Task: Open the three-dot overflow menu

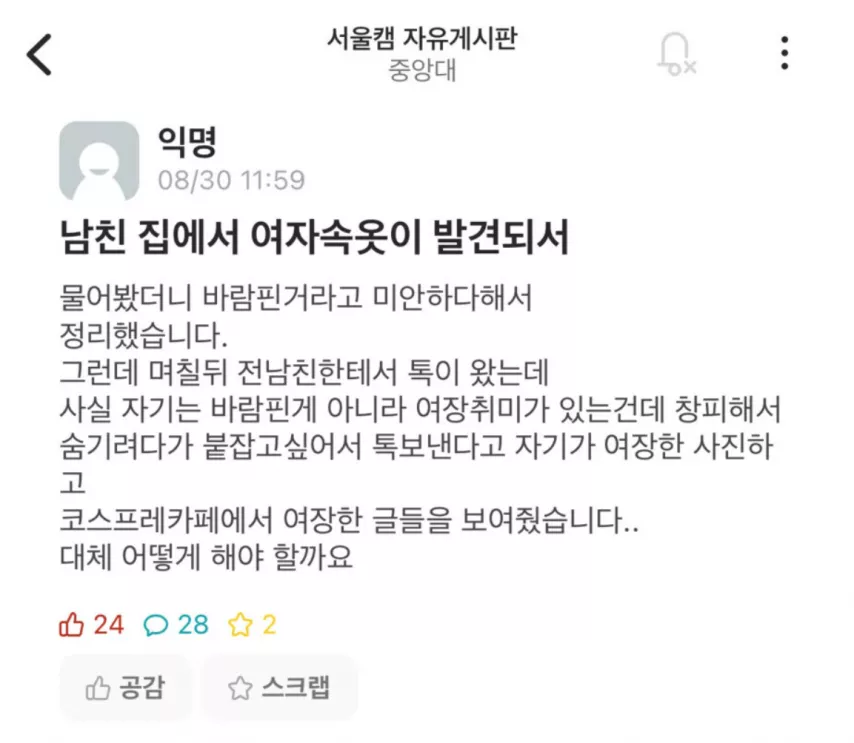Action: [785, 53]
